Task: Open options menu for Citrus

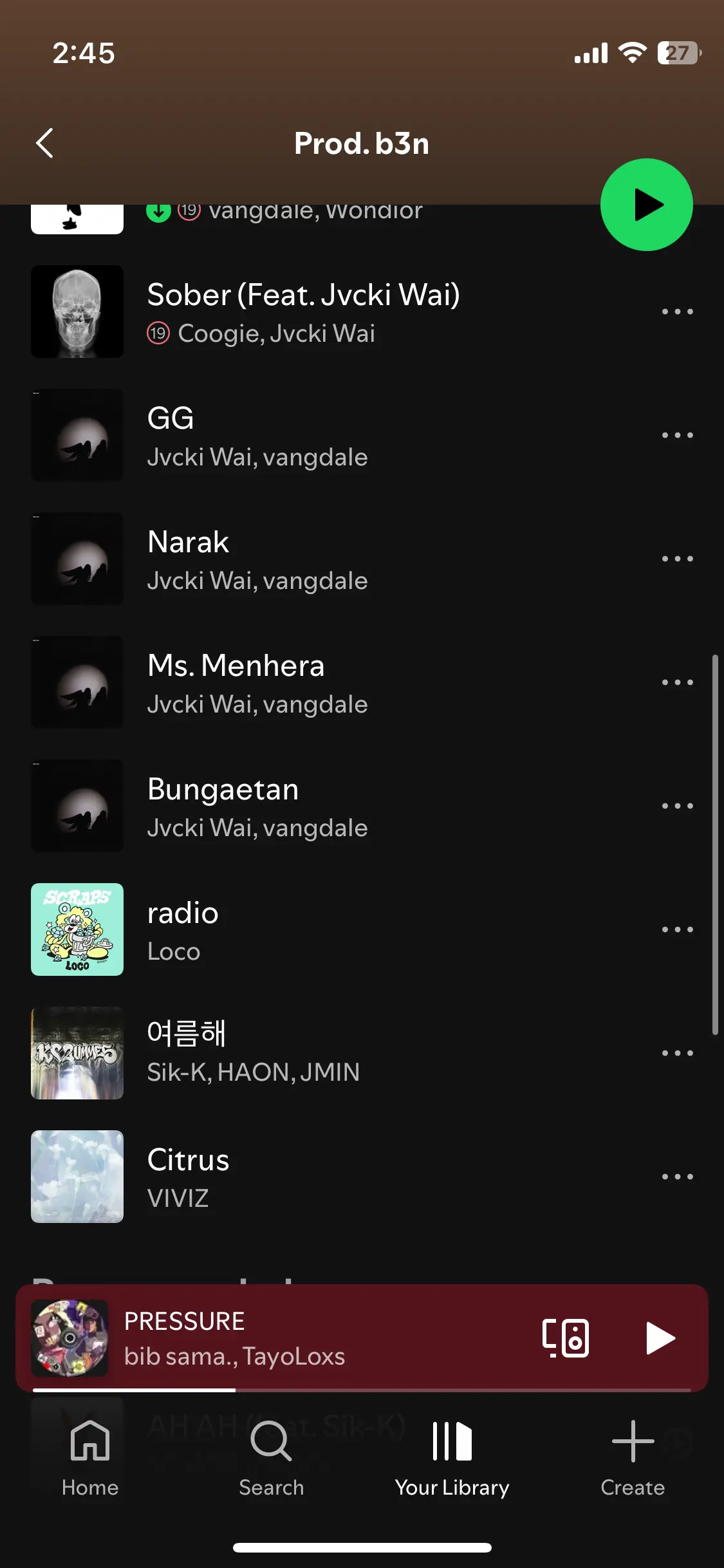Action: [677, 1176]
